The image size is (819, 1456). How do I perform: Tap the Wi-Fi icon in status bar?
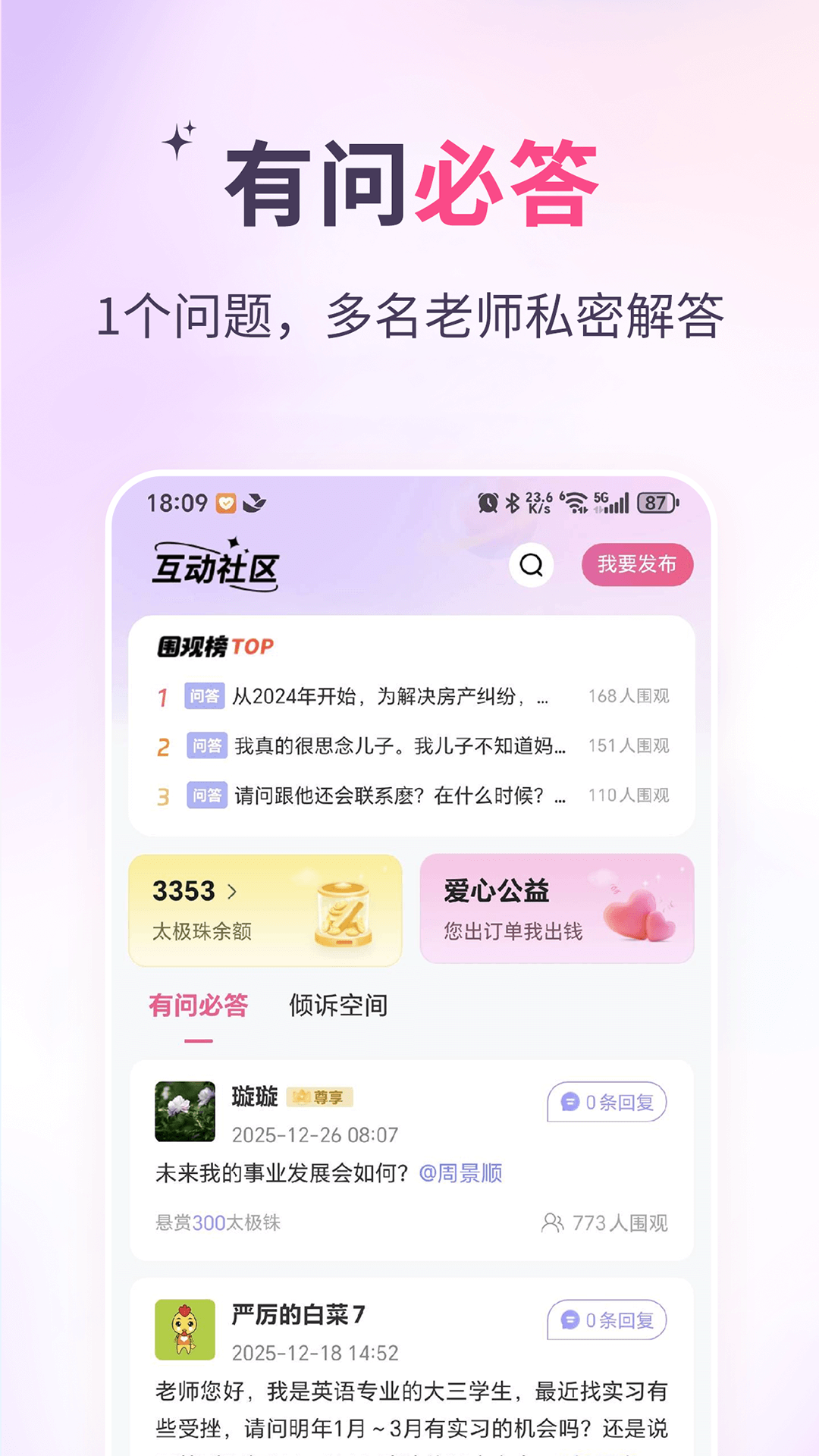[576, 500]
